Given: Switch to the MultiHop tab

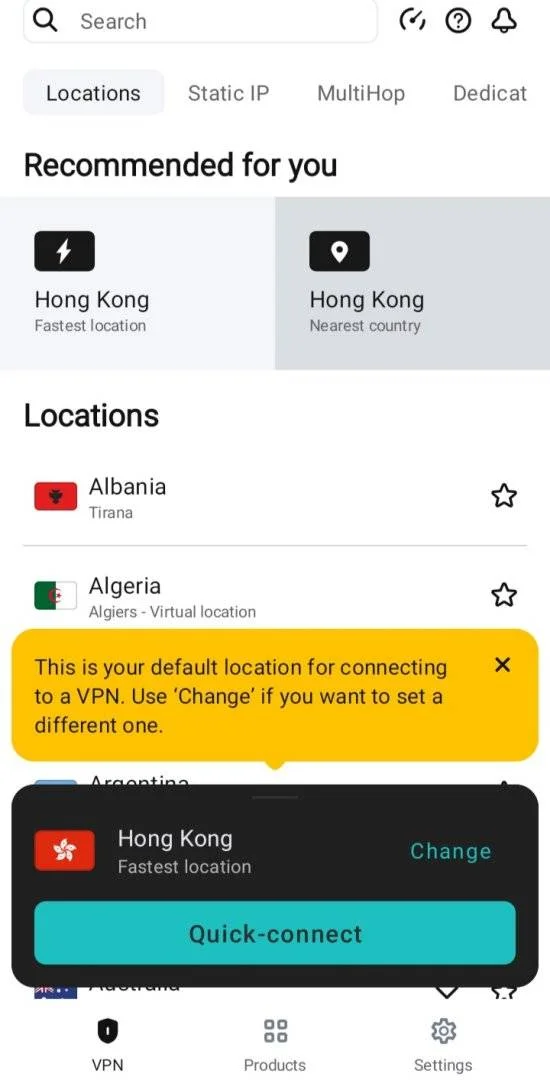Looking at the screenshot, I should (361, 93).
